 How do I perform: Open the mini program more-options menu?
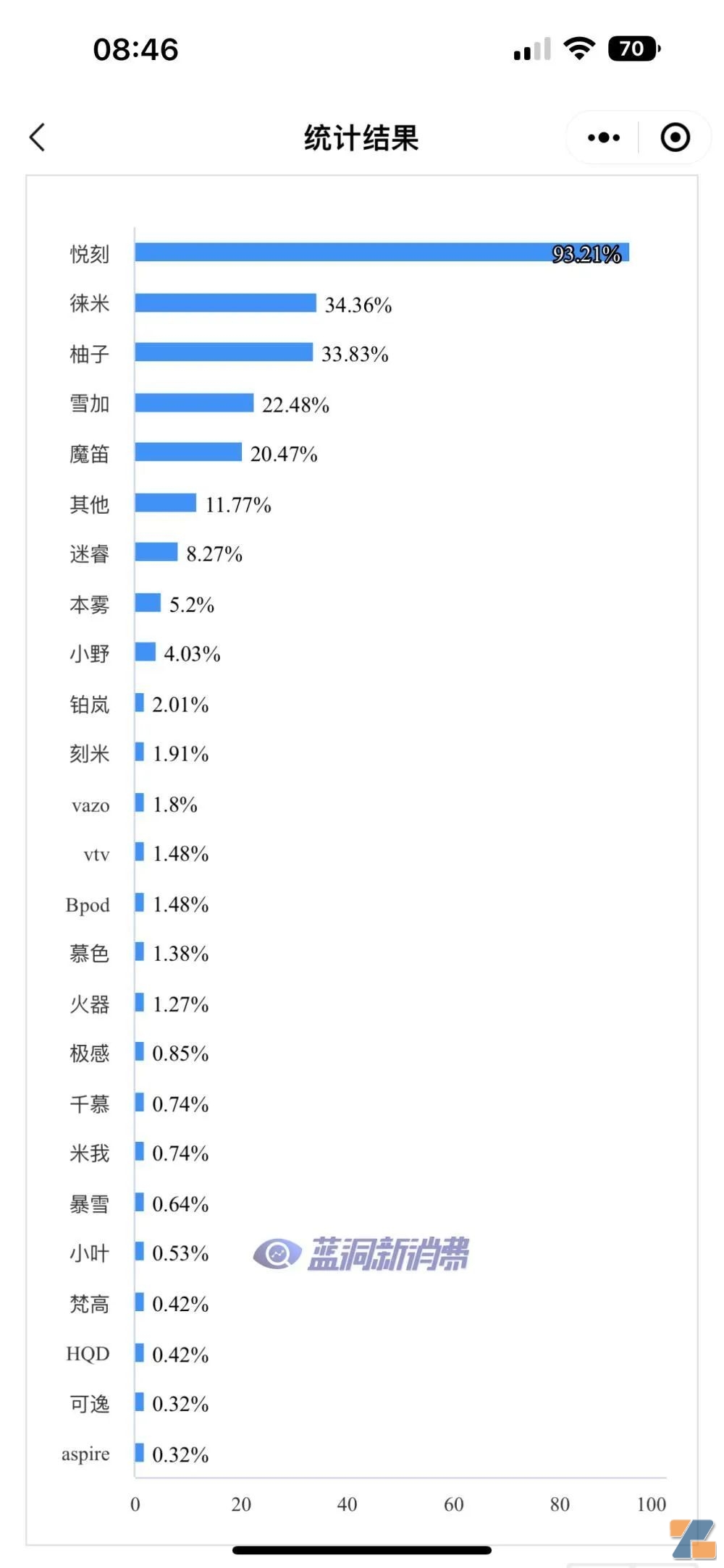(x=604, y=137)
